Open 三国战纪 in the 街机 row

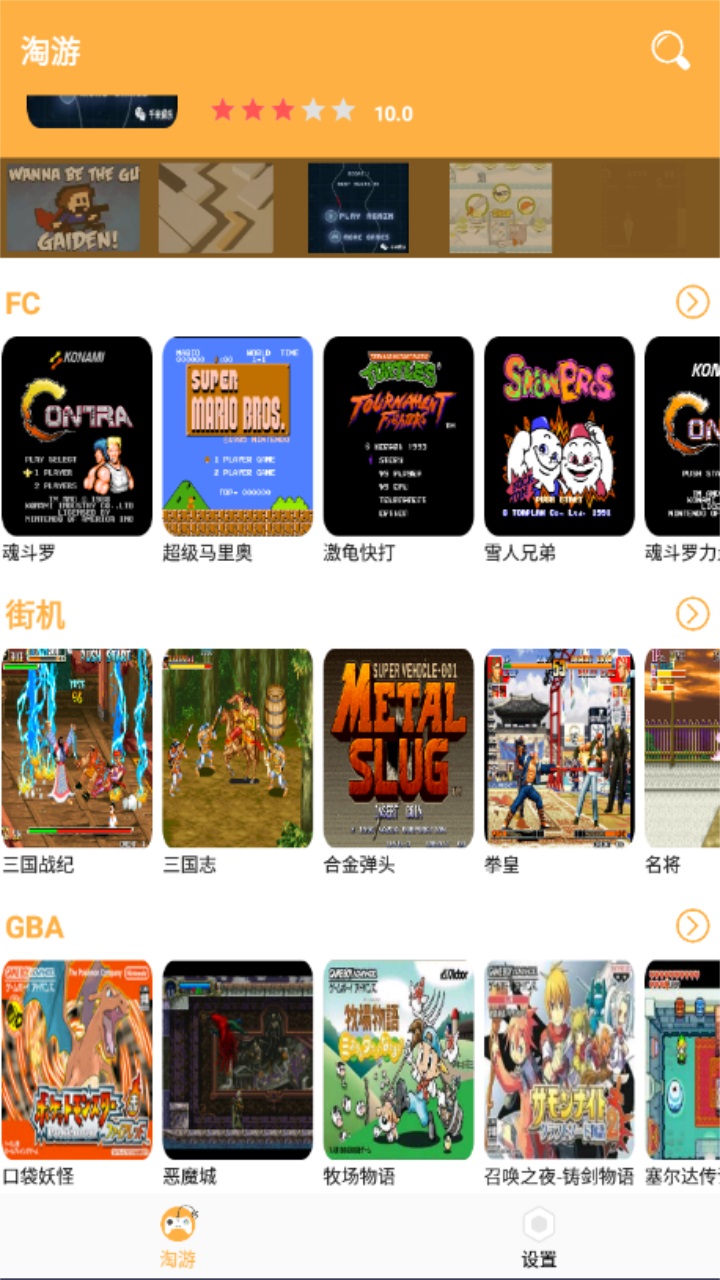pyautogui.click(x=74, y=750)
